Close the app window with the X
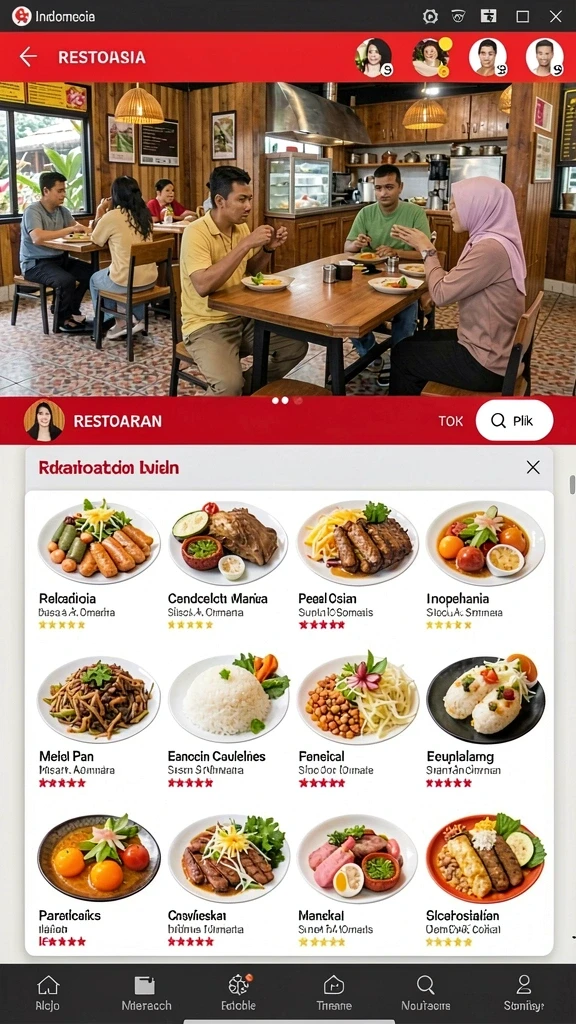The width and height of the screenshot is (576, 1024). point(555,16)
